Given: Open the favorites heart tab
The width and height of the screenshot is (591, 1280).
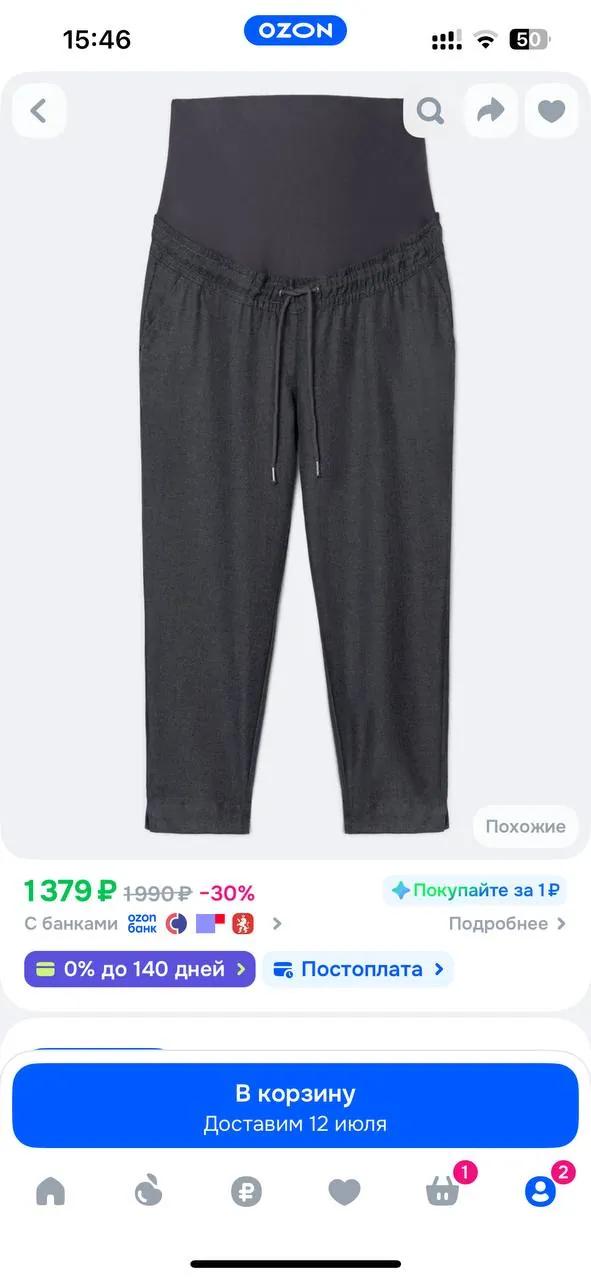Looking at the screenshot, I should [x=344, y=1190].
